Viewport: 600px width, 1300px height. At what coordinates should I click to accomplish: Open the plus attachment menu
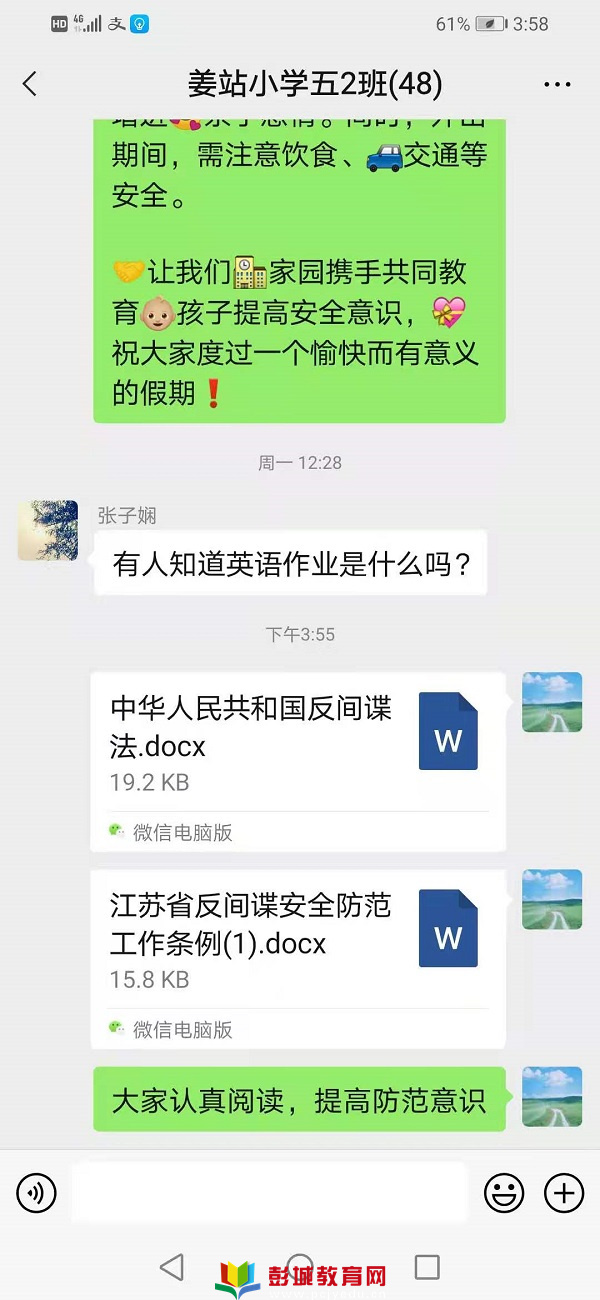[563, 1192]
